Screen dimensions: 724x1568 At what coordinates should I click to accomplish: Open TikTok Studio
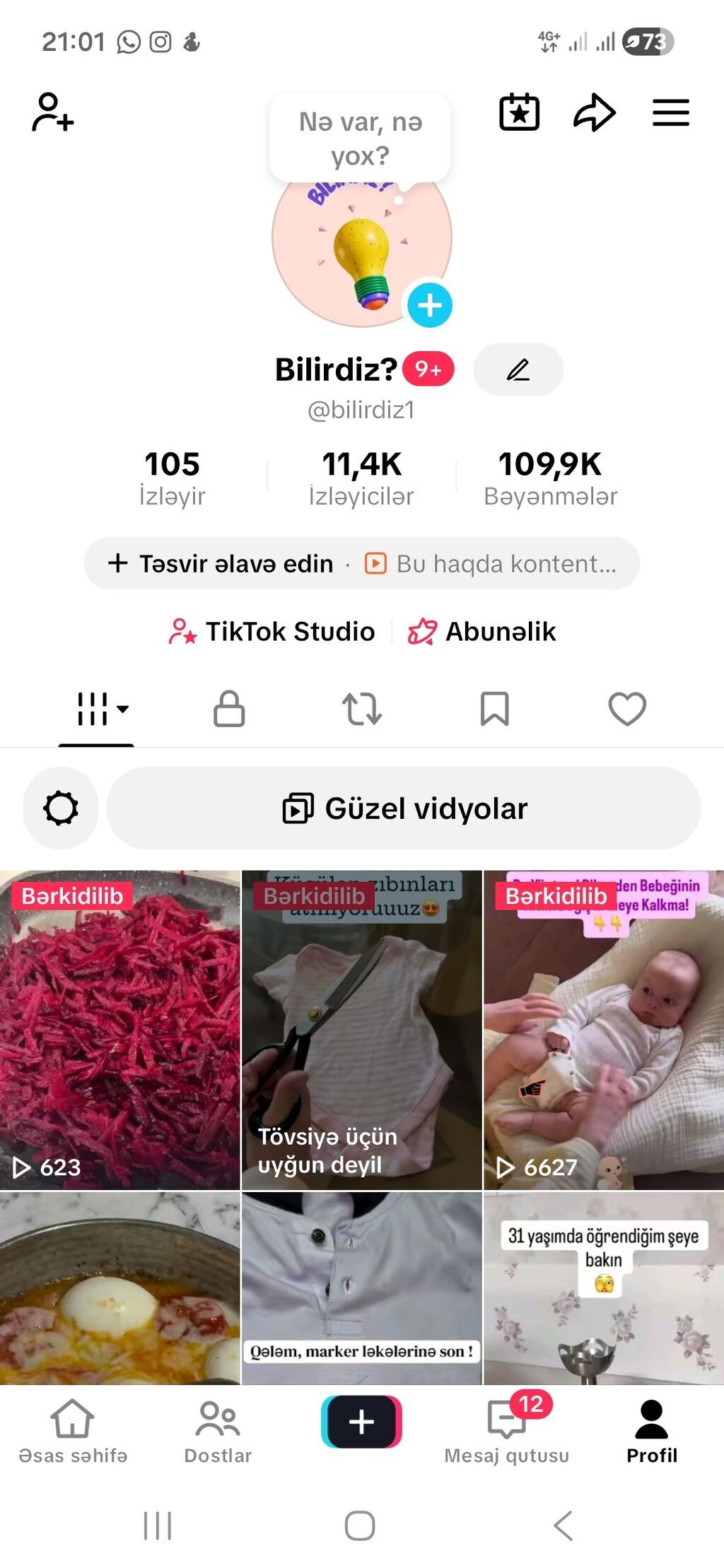click(x=273, y=631)
